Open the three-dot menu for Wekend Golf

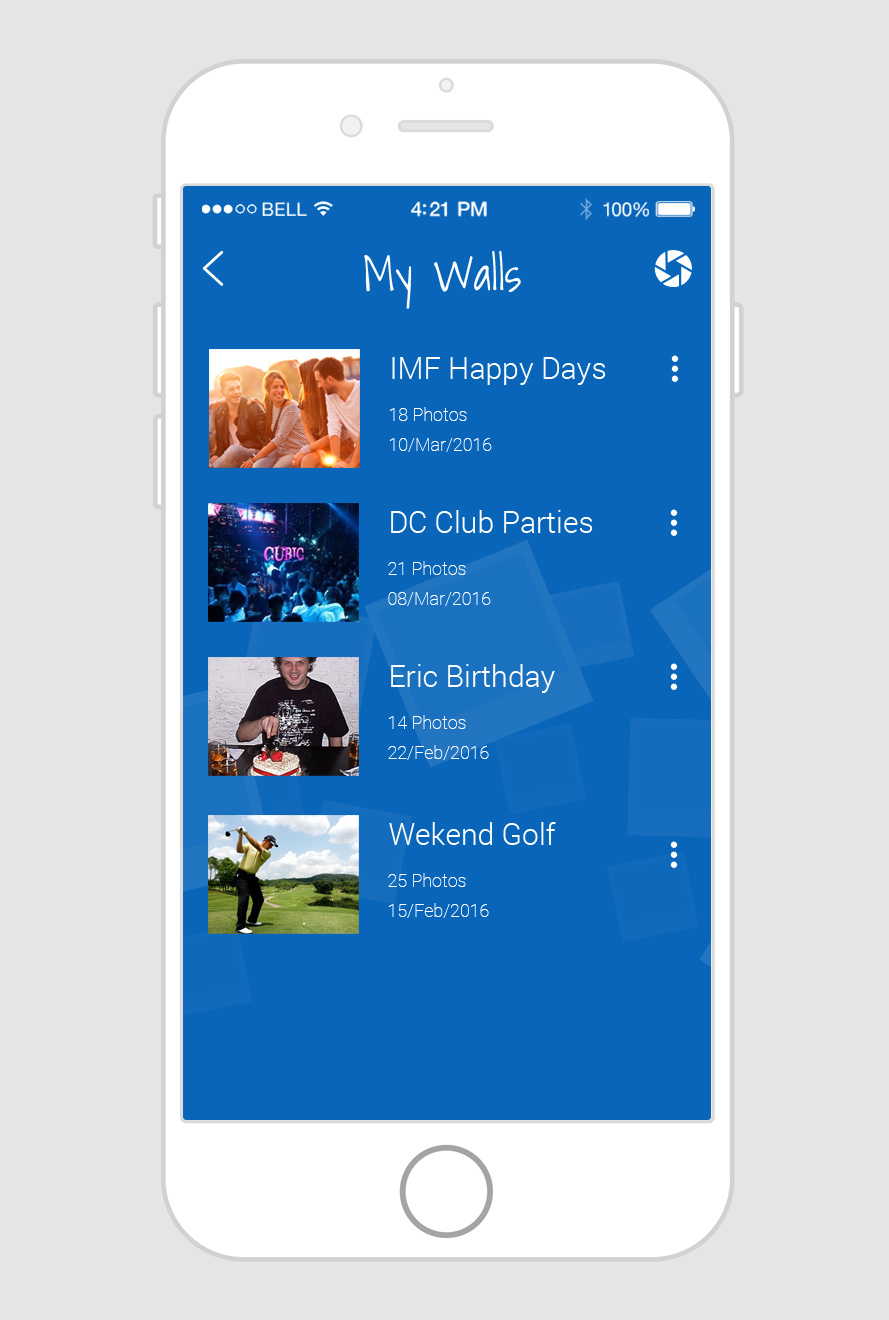(674, 855)
